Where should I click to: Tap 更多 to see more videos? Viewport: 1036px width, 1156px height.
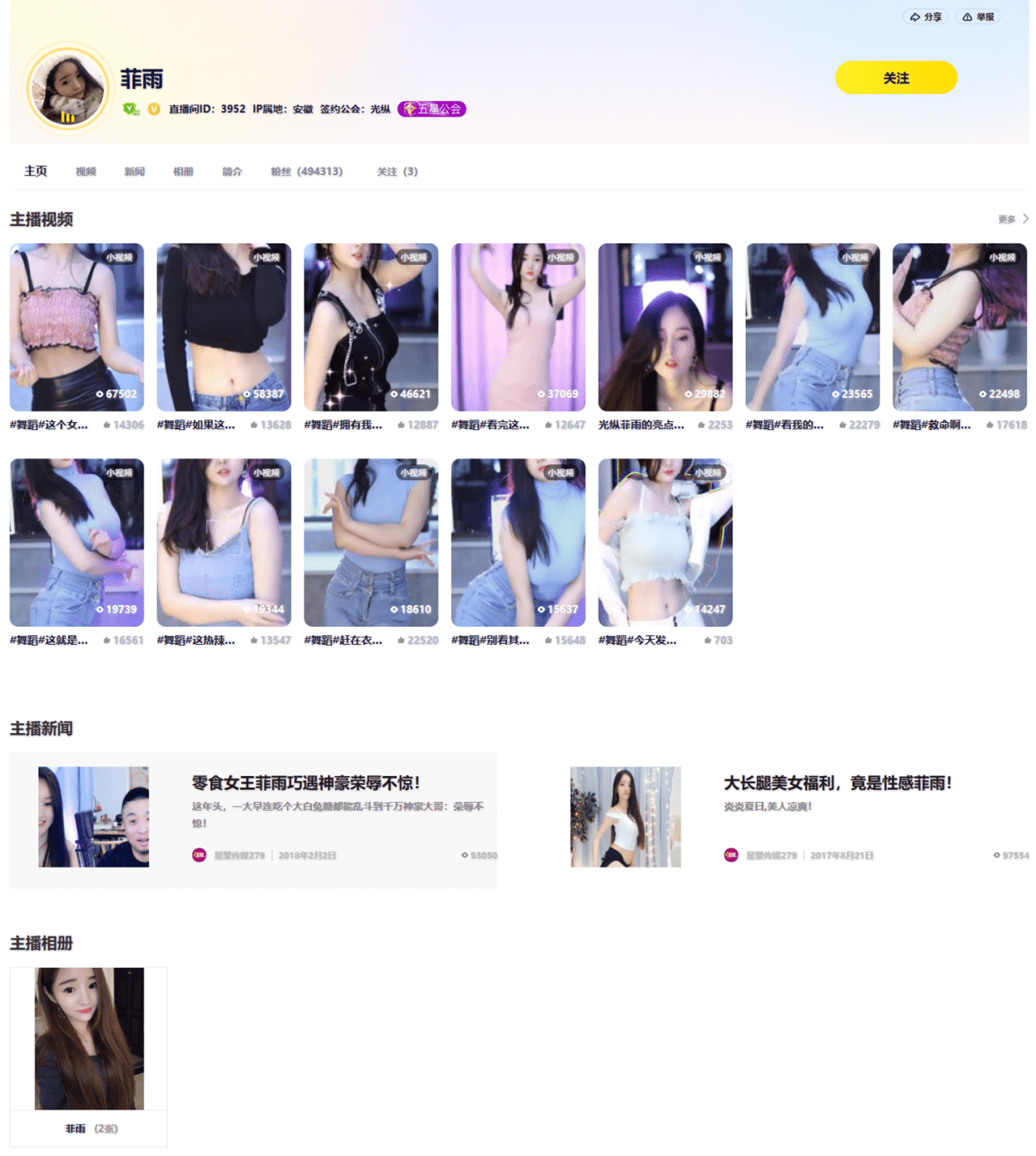coord(1012,219)
